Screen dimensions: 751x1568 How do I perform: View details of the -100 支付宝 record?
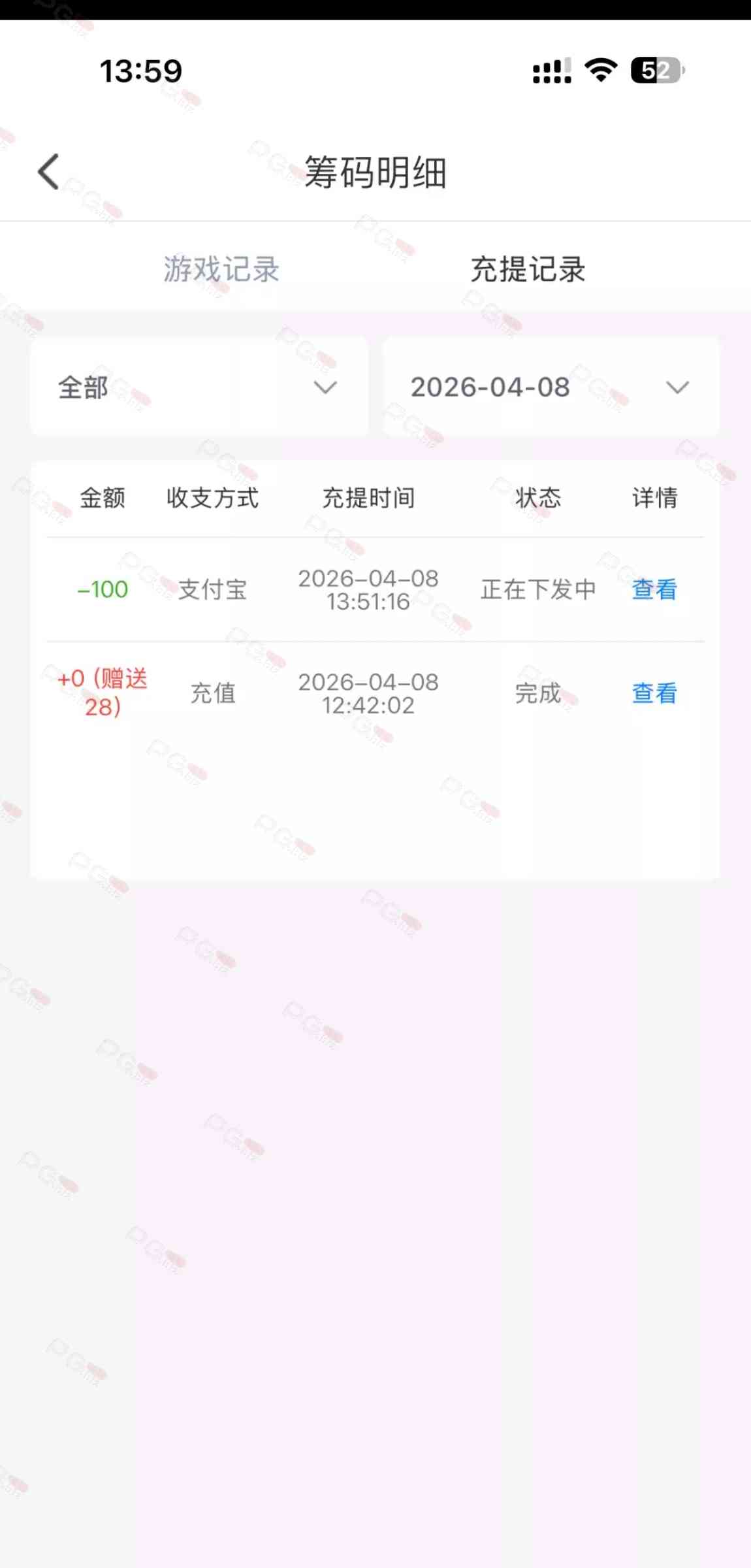point(654,589)
